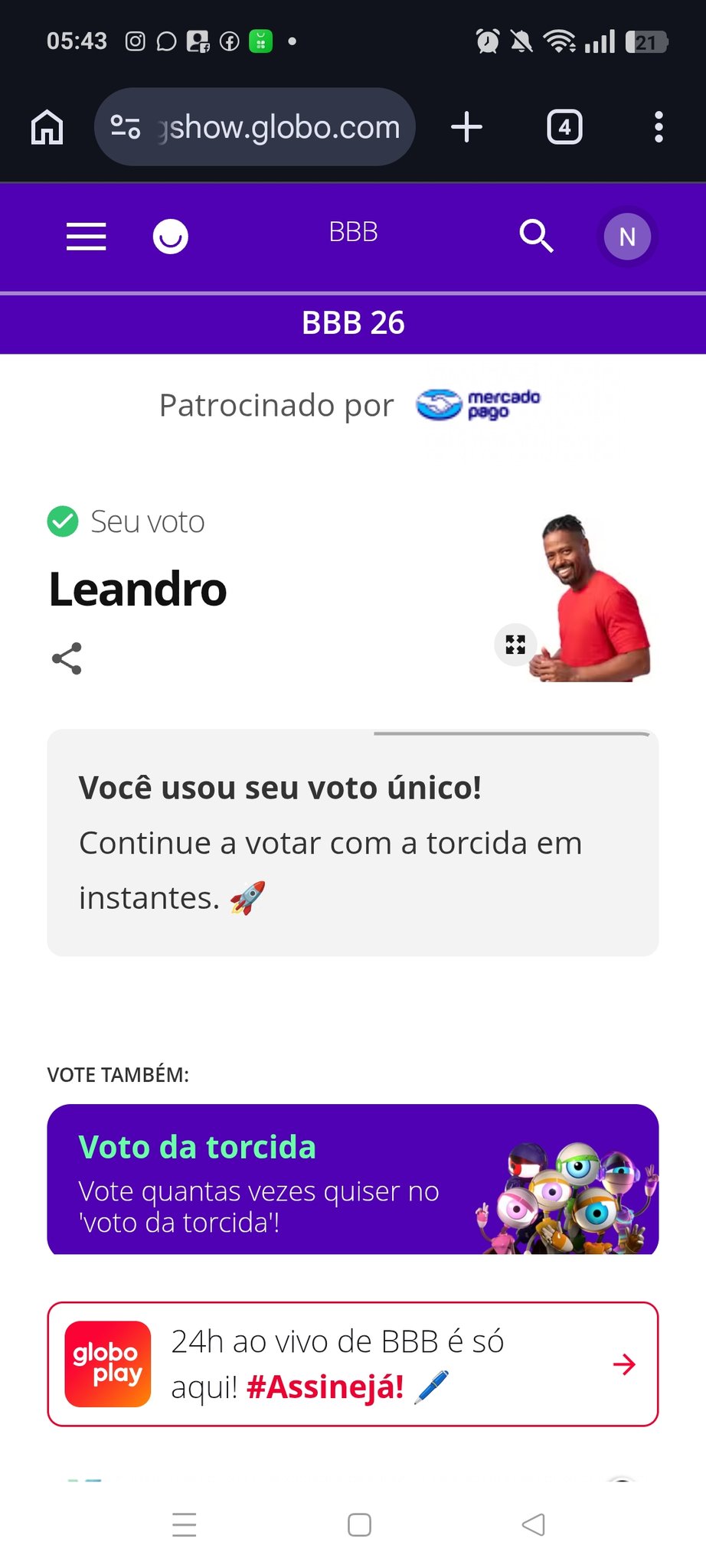Screen dimensions: 706x1568
Task: Open the gshow hamburger menu
Action: point(87,237)
